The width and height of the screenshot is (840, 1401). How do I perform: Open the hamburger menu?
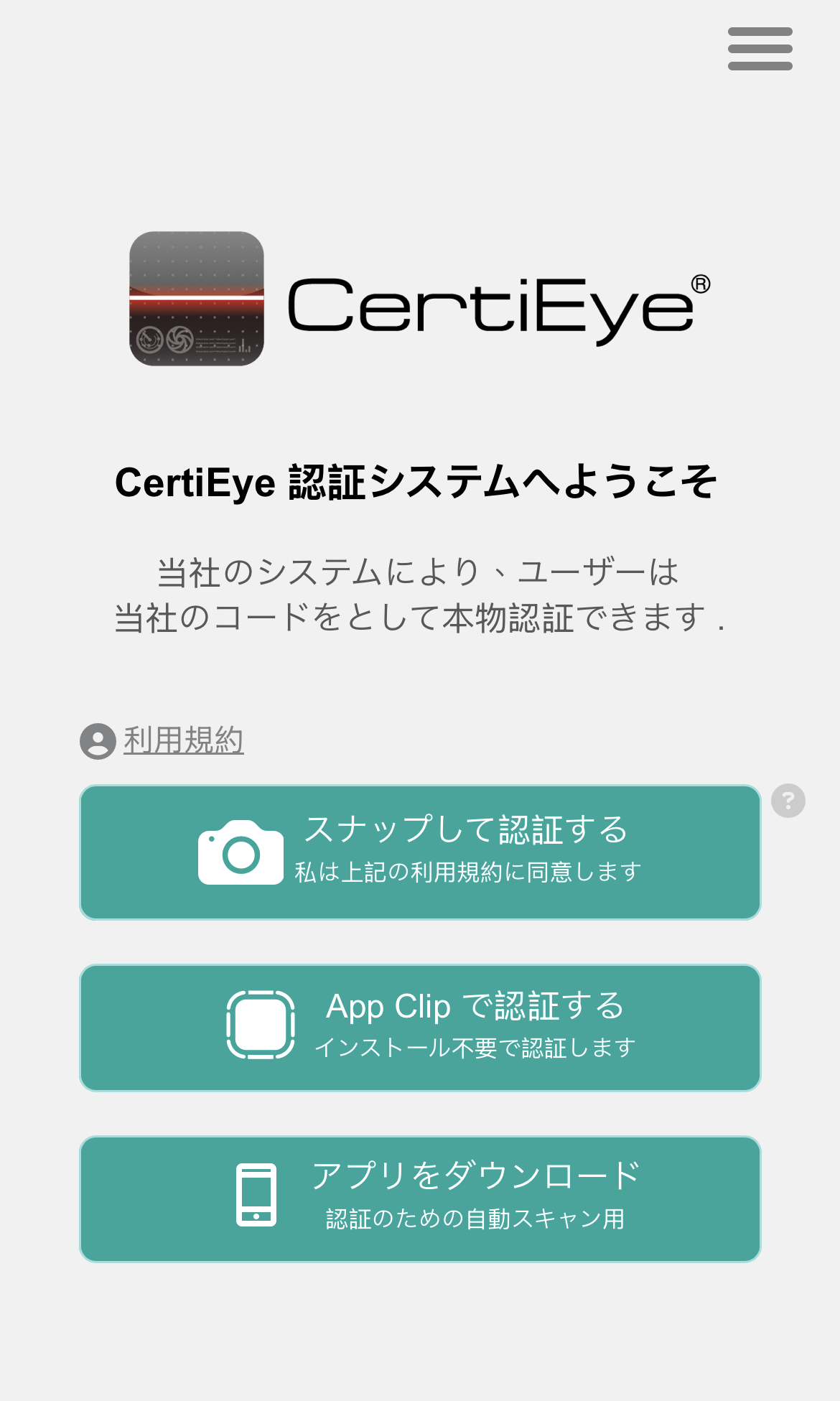(x=760, y=49)
